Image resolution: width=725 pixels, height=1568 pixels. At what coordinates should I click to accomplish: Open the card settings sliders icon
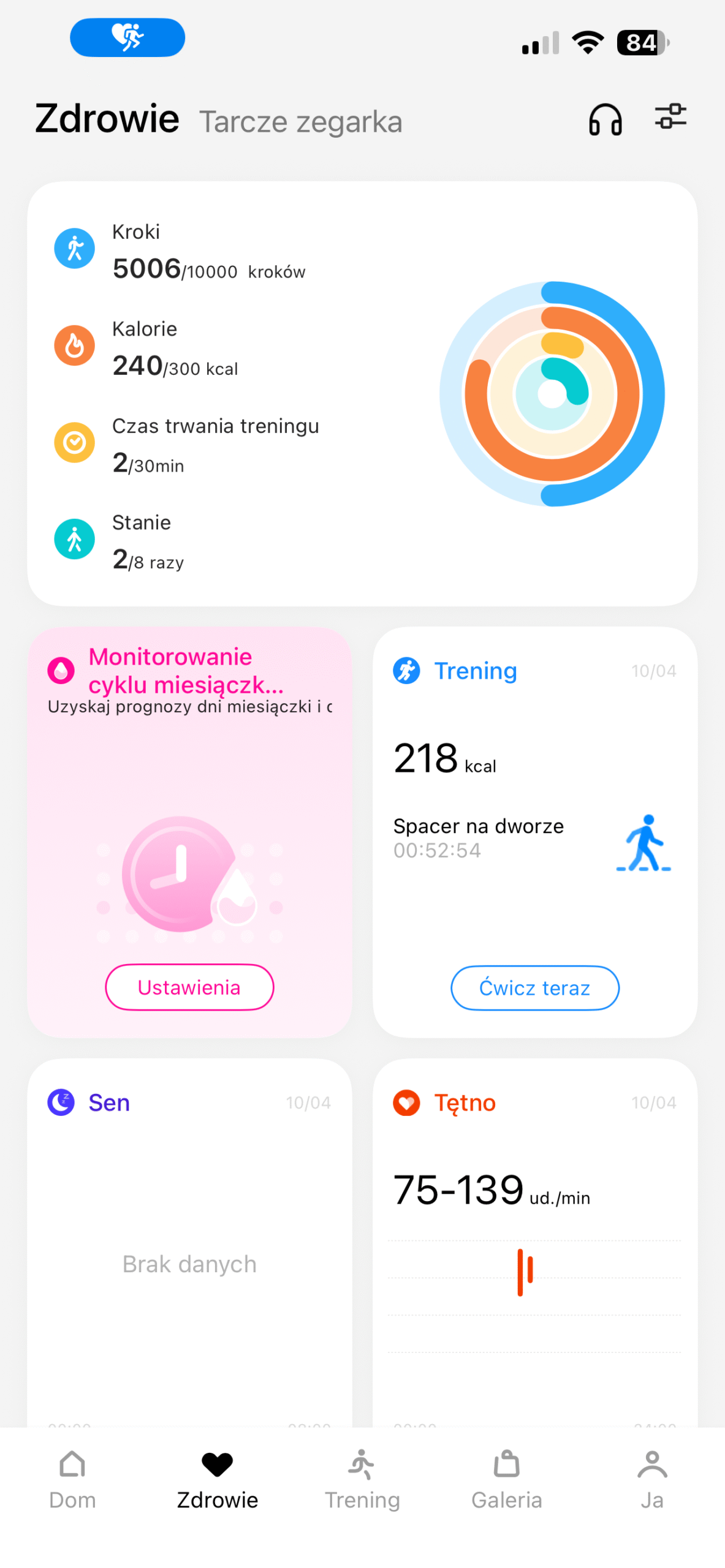670,116
